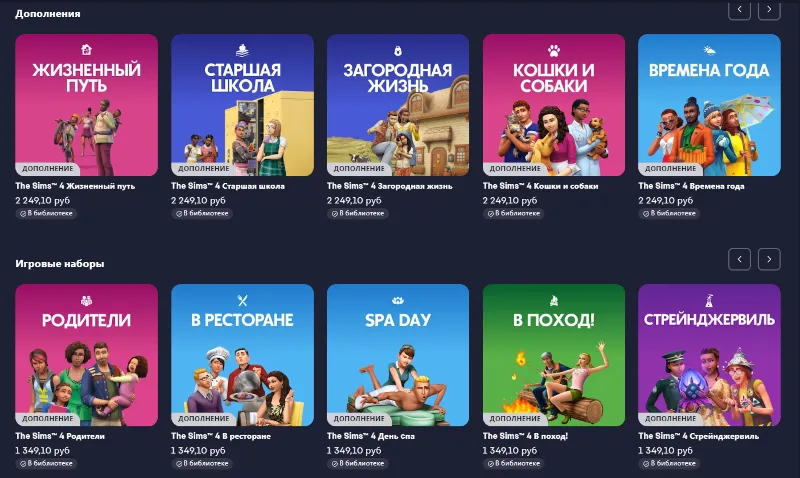800x478 pixels.
Task: Open The Sims 4 Времена года expansion
Action: (x=709, y=105)
